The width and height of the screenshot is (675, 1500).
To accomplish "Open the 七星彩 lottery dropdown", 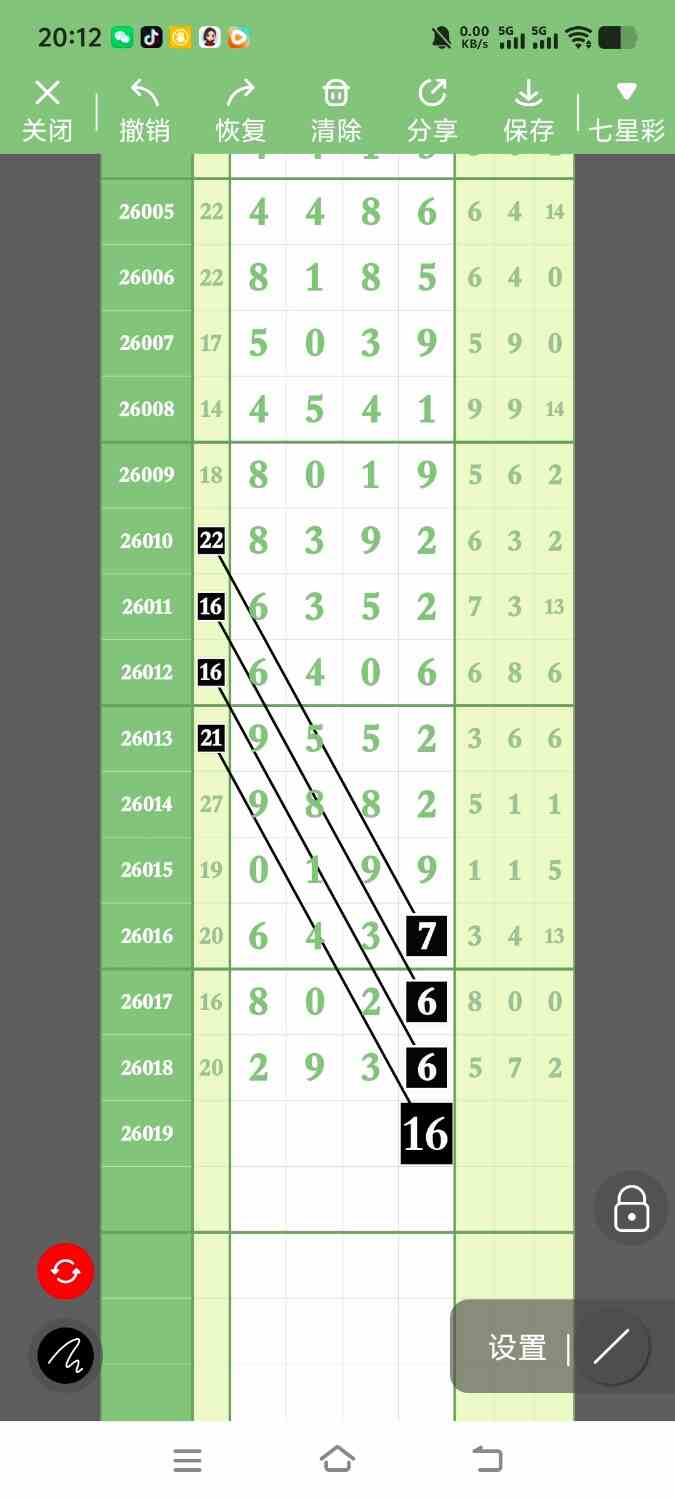I will click(627, 111).
